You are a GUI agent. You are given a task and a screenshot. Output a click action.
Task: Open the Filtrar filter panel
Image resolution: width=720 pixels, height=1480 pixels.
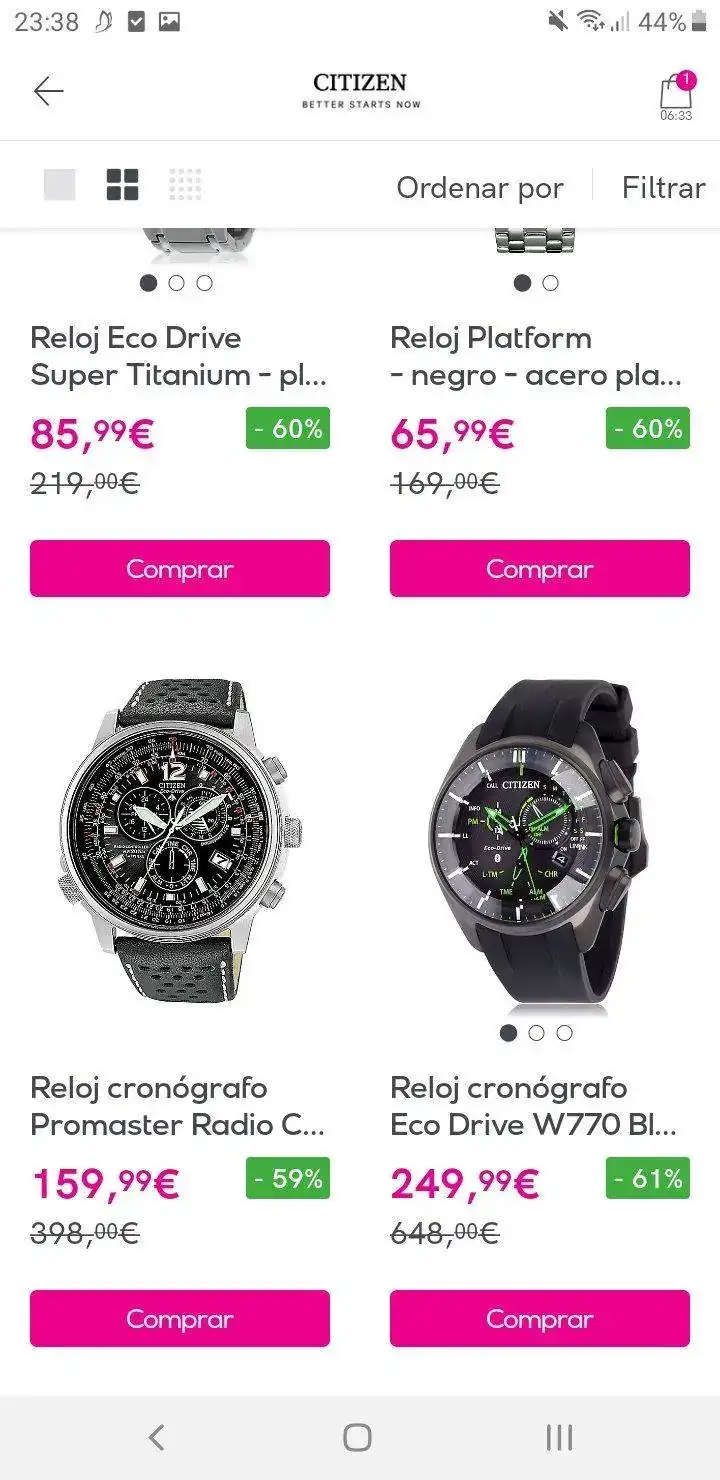coord(663,187)
